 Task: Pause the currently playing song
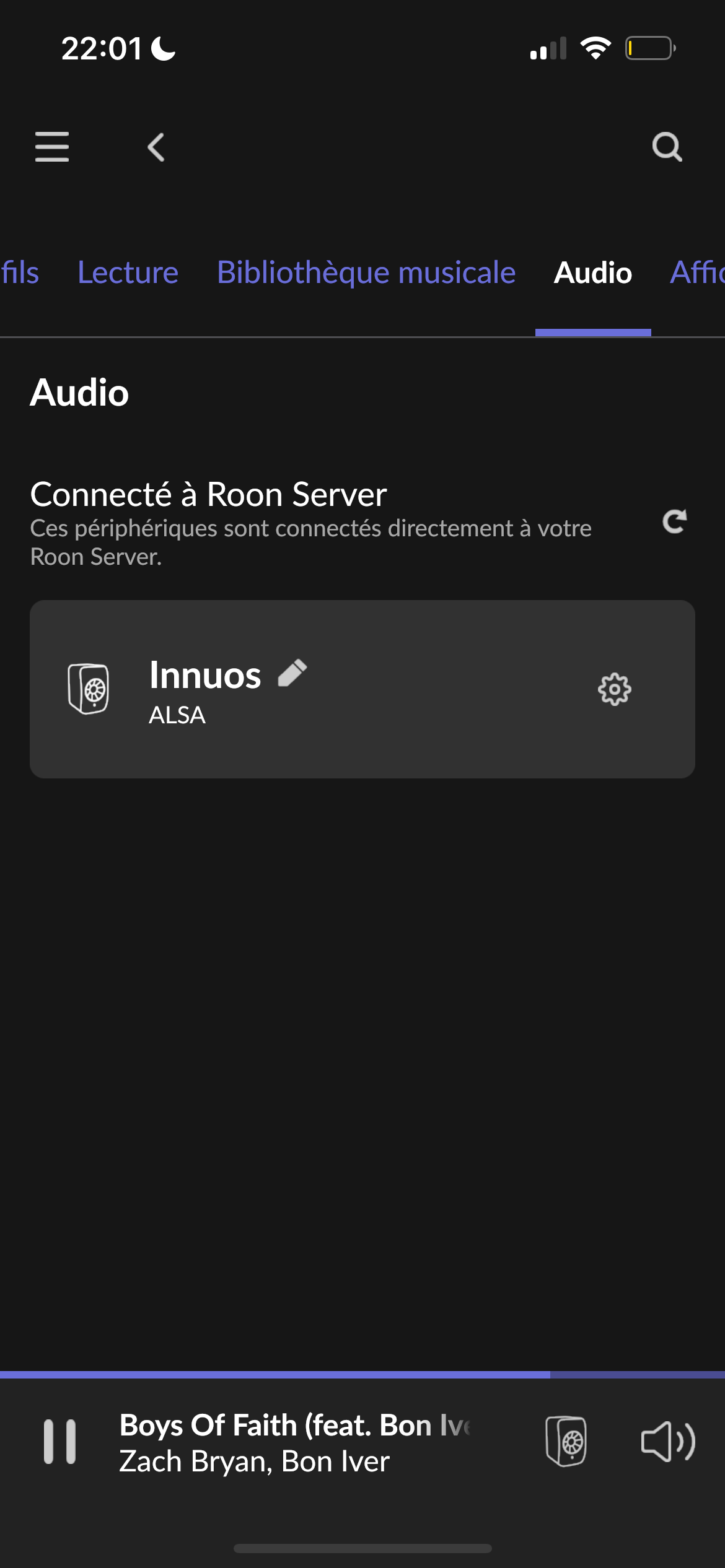click(60, 1442)
